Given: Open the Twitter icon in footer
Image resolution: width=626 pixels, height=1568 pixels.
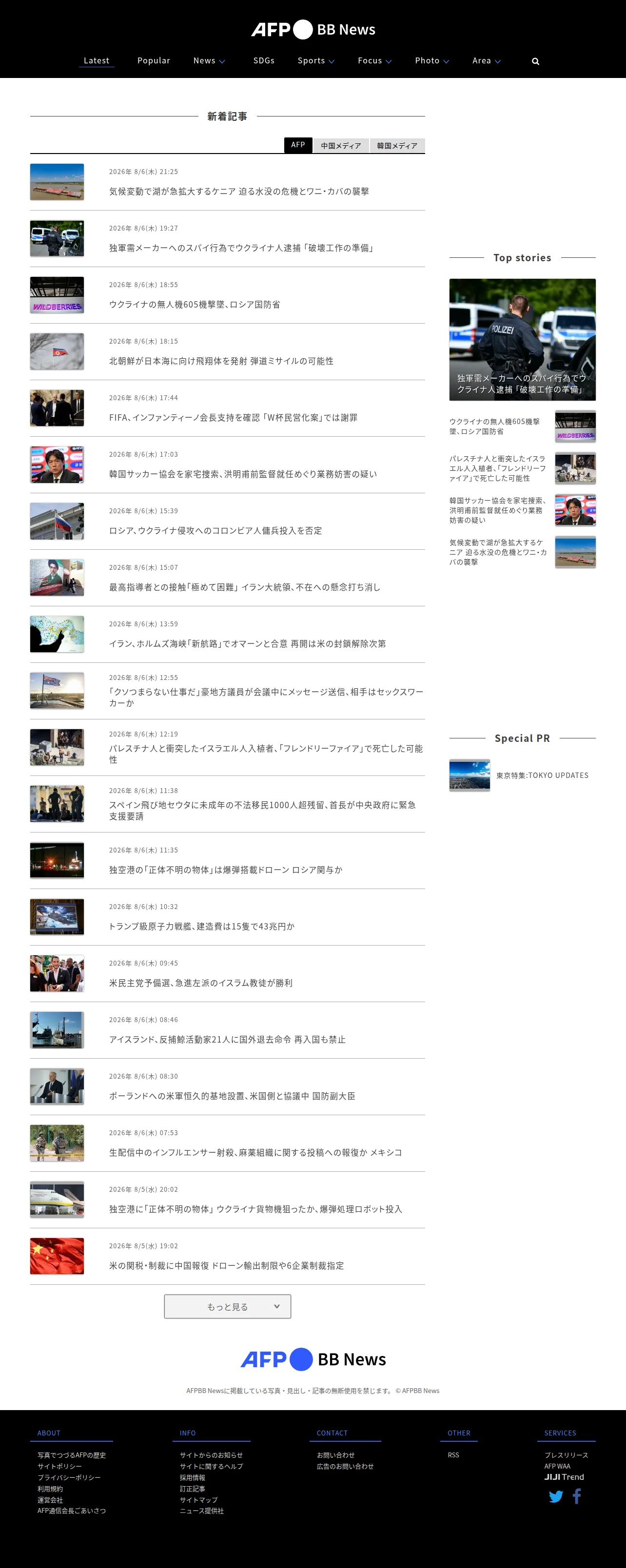Looking at the screenshot, I should coord(556,1496).
